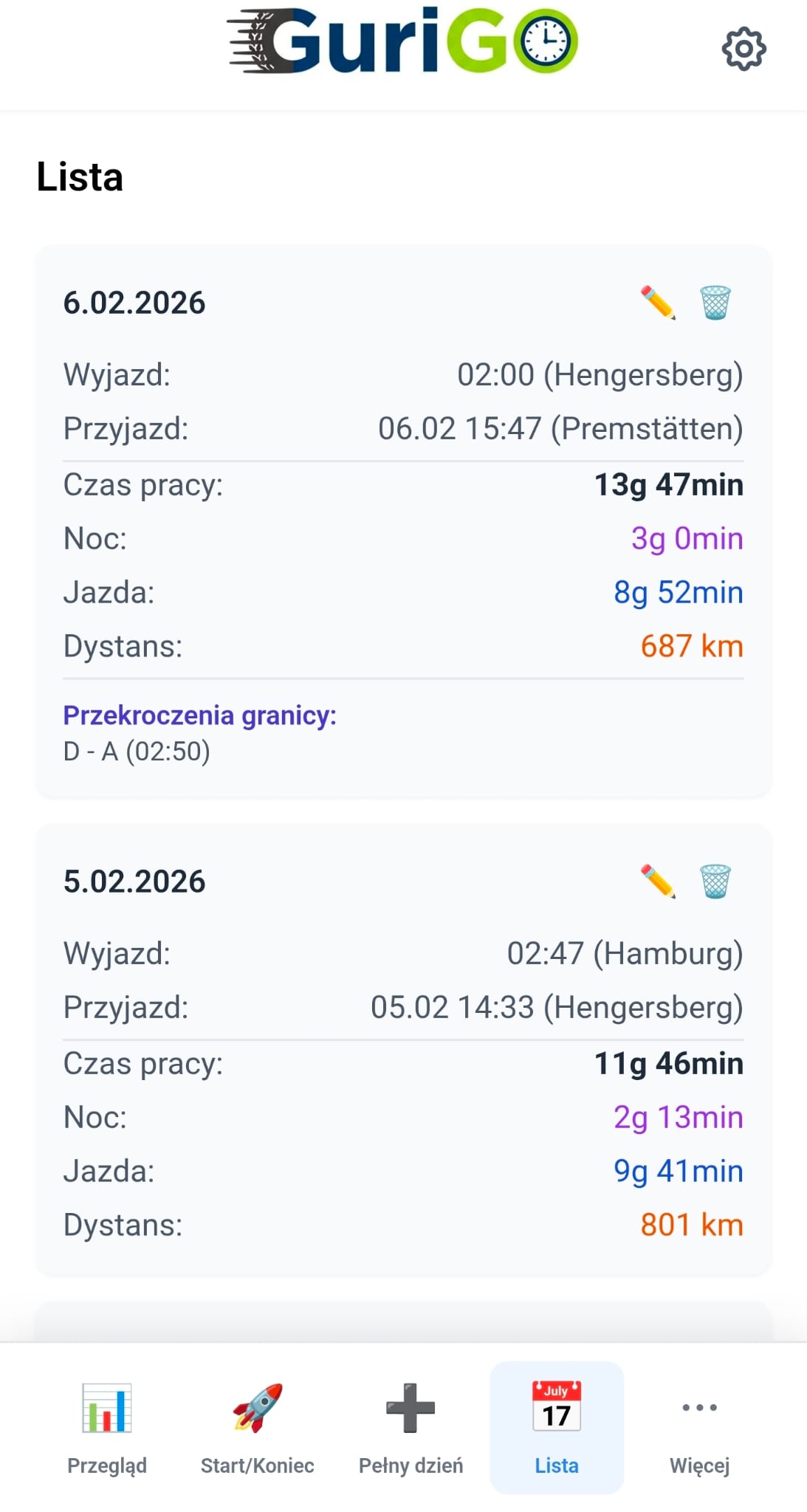Viewport: 807px width, 1512px height.
Task: Select the Start/Koniec rocket icon
Action: pyautogui.click(x=258, y=1406)
